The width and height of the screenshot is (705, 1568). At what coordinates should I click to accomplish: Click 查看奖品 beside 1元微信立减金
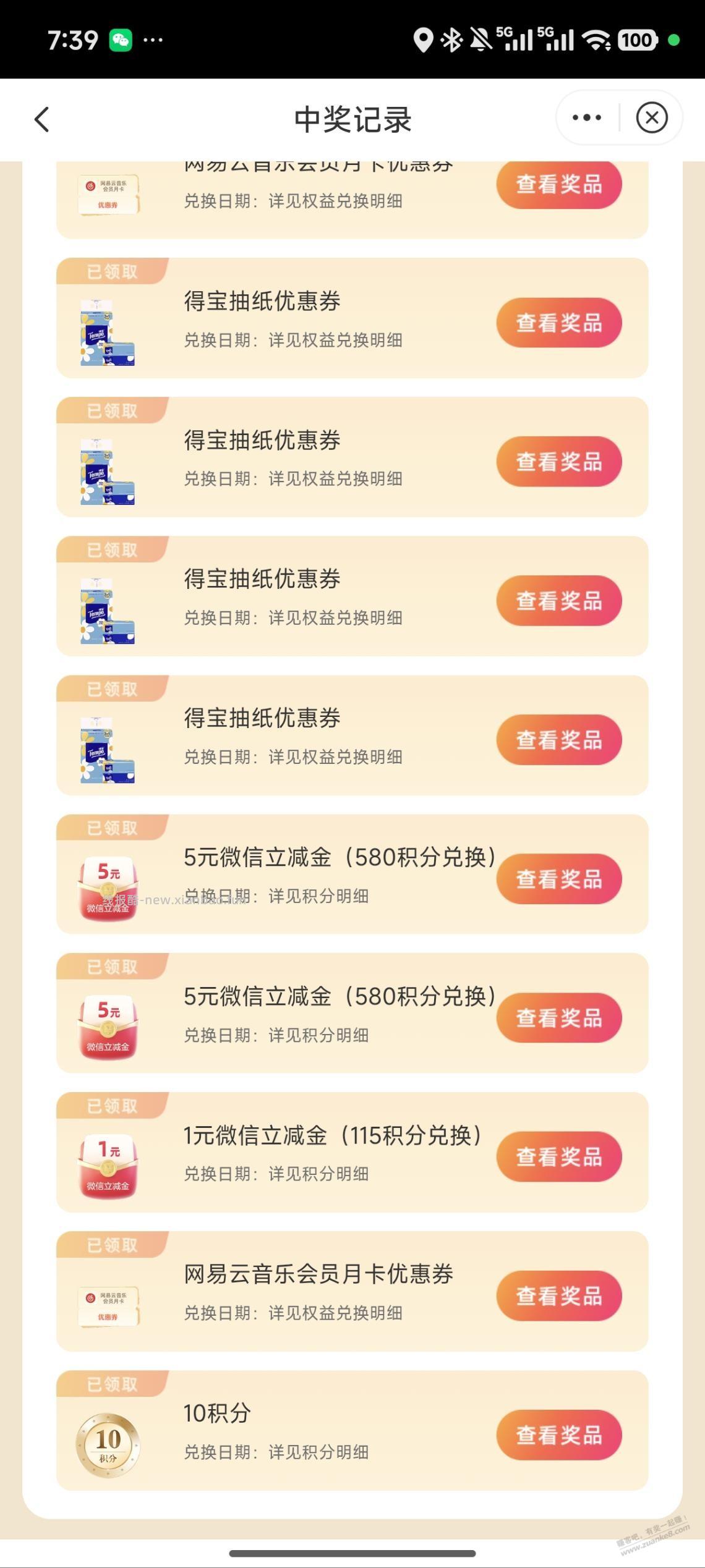558,1157
